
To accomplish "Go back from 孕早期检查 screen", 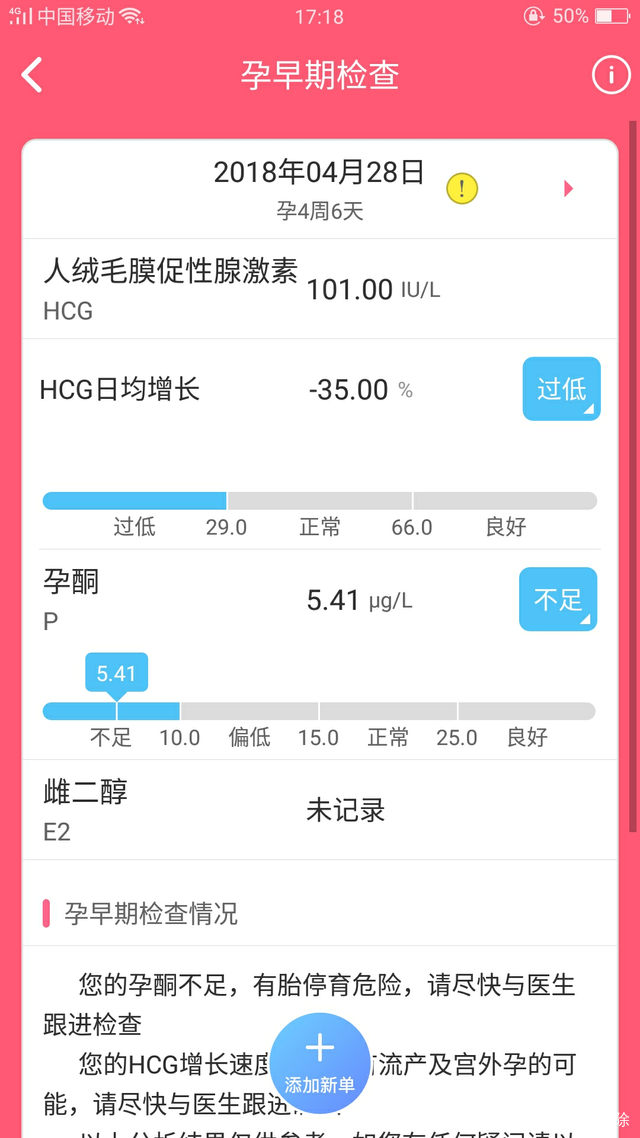I will click(x=33, y=75).
